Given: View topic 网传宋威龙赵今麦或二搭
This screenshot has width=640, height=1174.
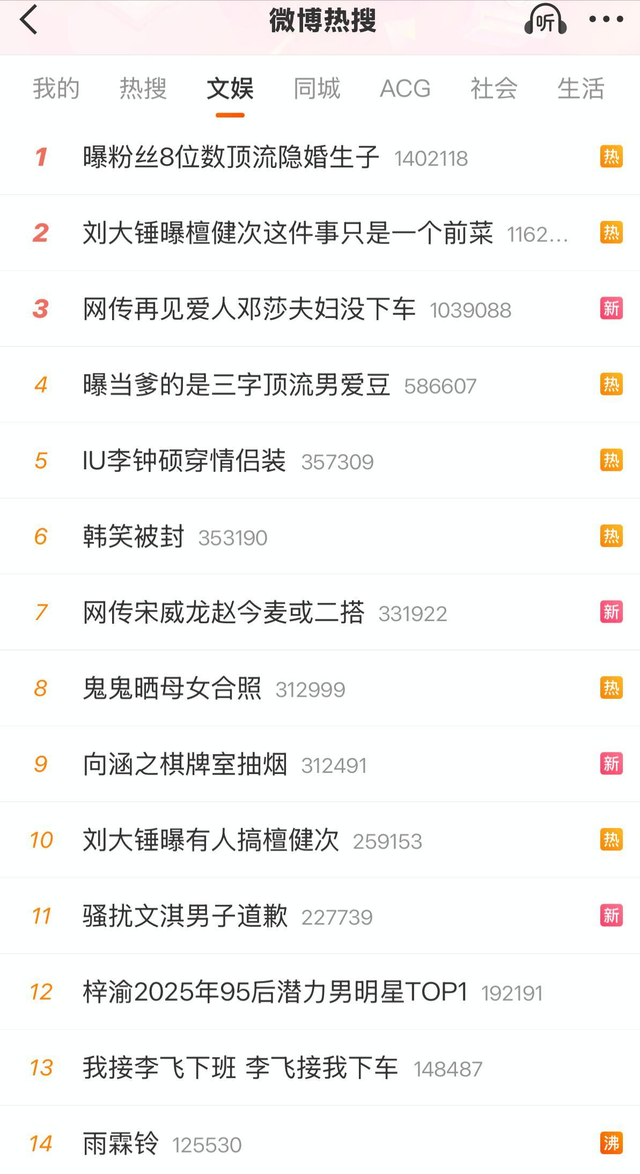Looking at the screenshot, I should point(224,613).
